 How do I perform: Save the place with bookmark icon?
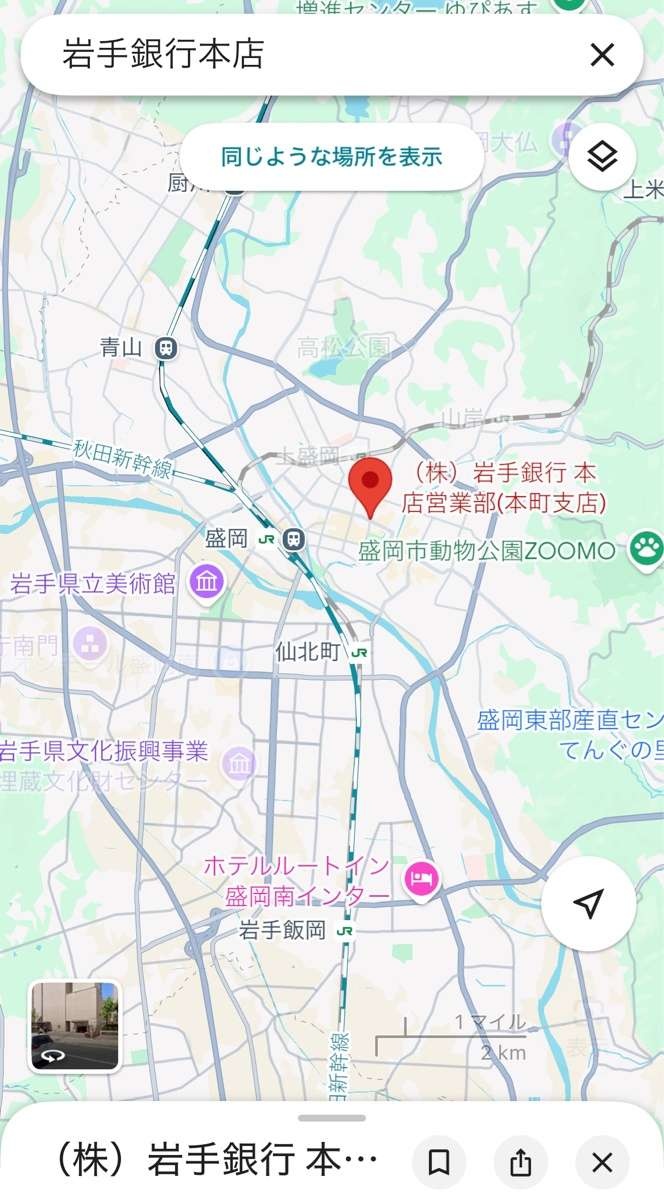(439, 1162)
